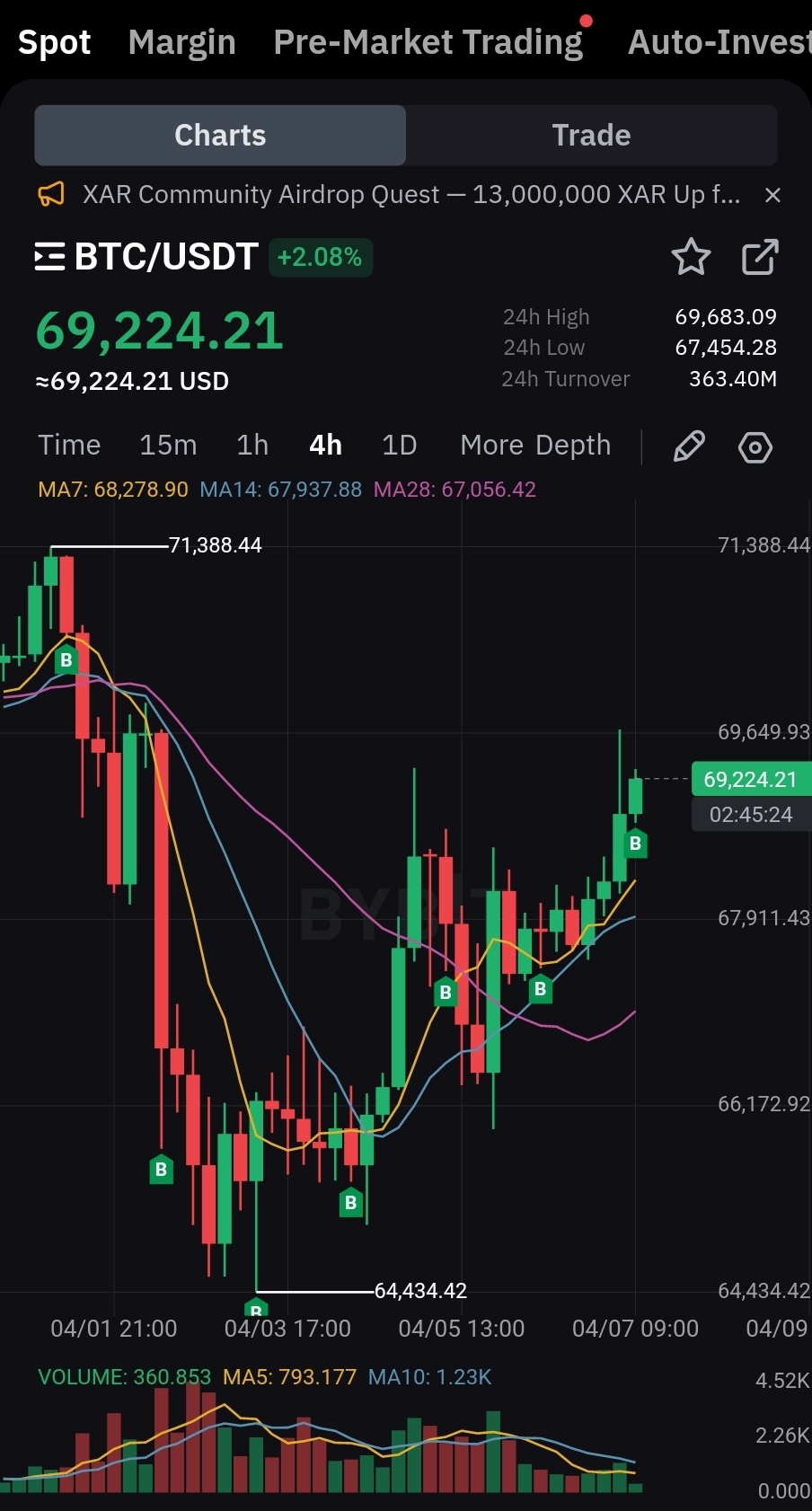Image resolution: width=812 pixels, height=1511 pixels.
Task: Add BTC/USDT to favorites
Action: click(691, 258)
